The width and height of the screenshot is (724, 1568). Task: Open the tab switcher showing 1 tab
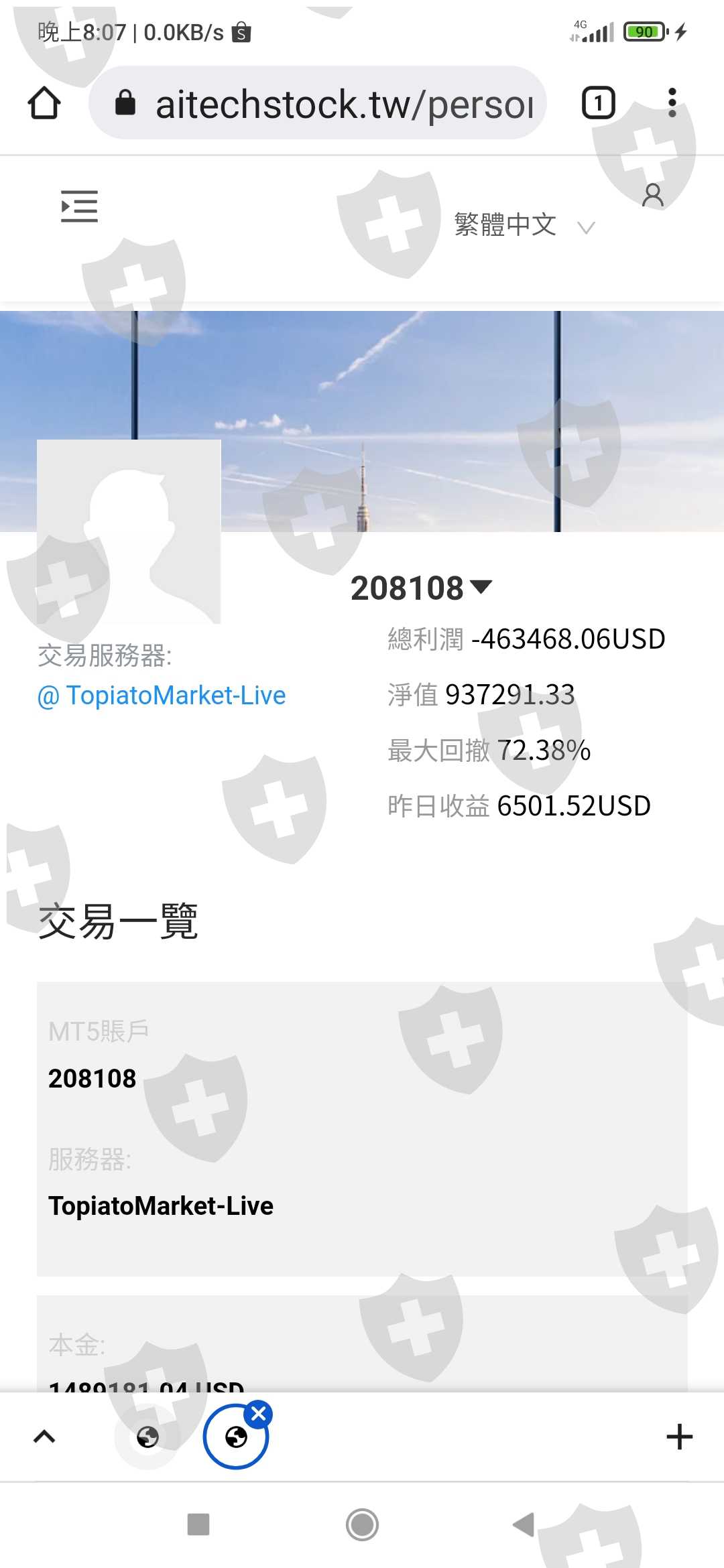click(x=598, y=103)
